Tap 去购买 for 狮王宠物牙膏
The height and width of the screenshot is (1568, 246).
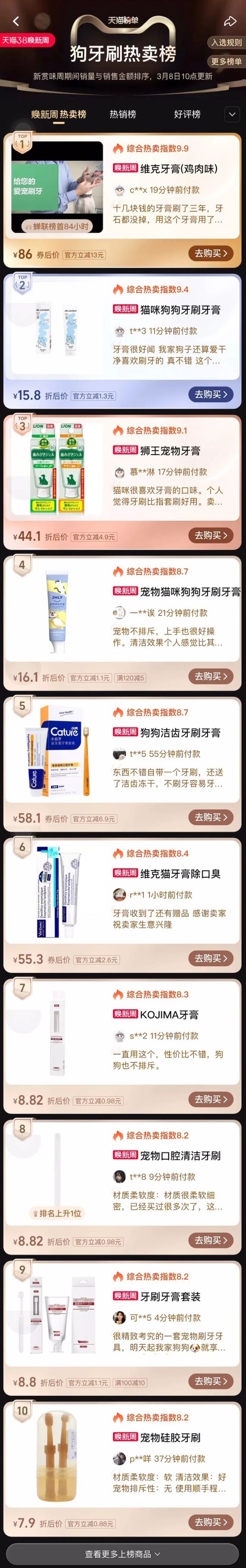(x=210, y=535)
